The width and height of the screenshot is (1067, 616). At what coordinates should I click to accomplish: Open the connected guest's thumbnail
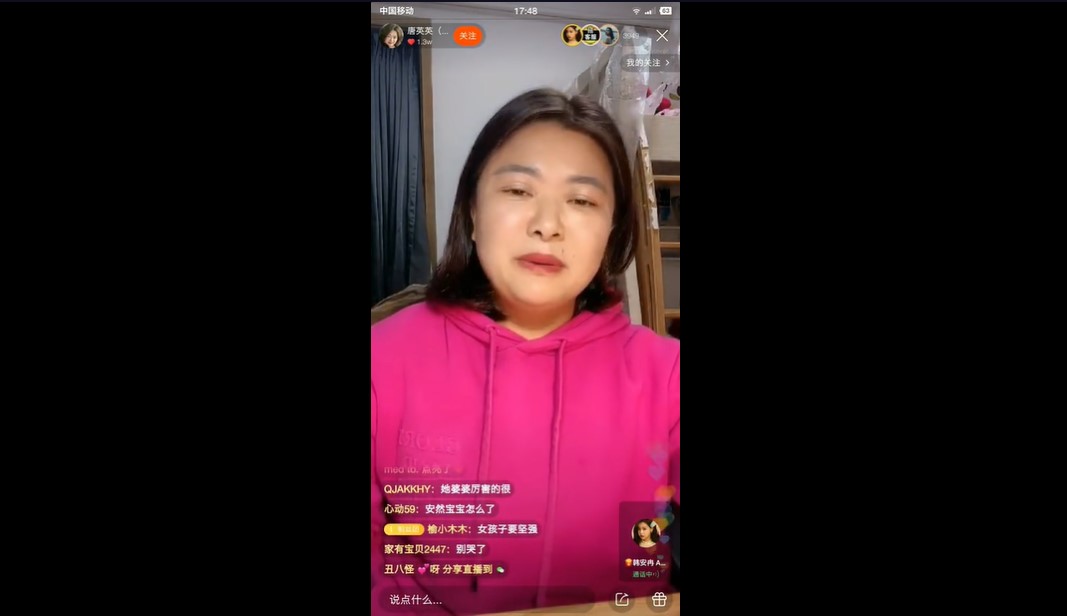click(646, 541)
